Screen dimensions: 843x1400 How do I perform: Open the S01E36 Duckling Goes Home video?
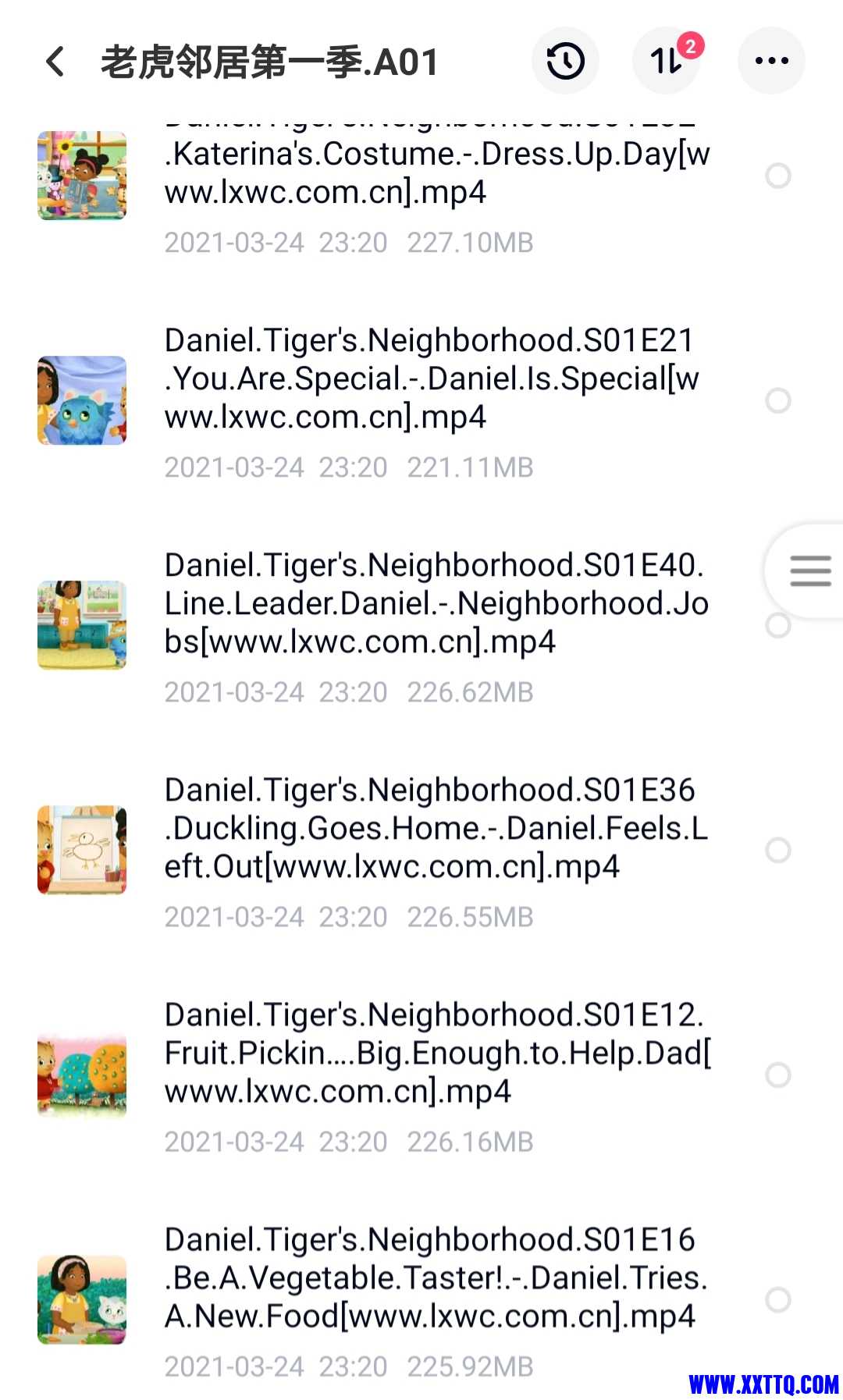click(x=437, y=829)
